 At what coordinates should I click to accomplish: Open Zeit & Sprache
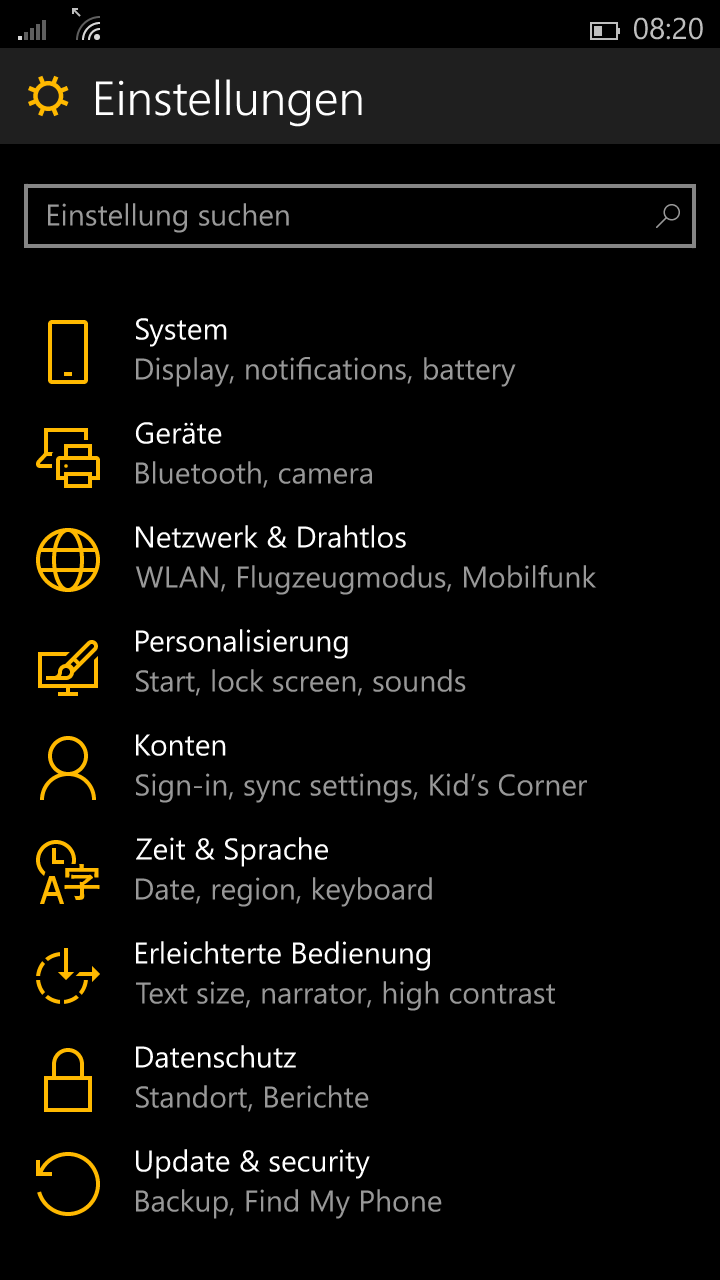(284, 870)
